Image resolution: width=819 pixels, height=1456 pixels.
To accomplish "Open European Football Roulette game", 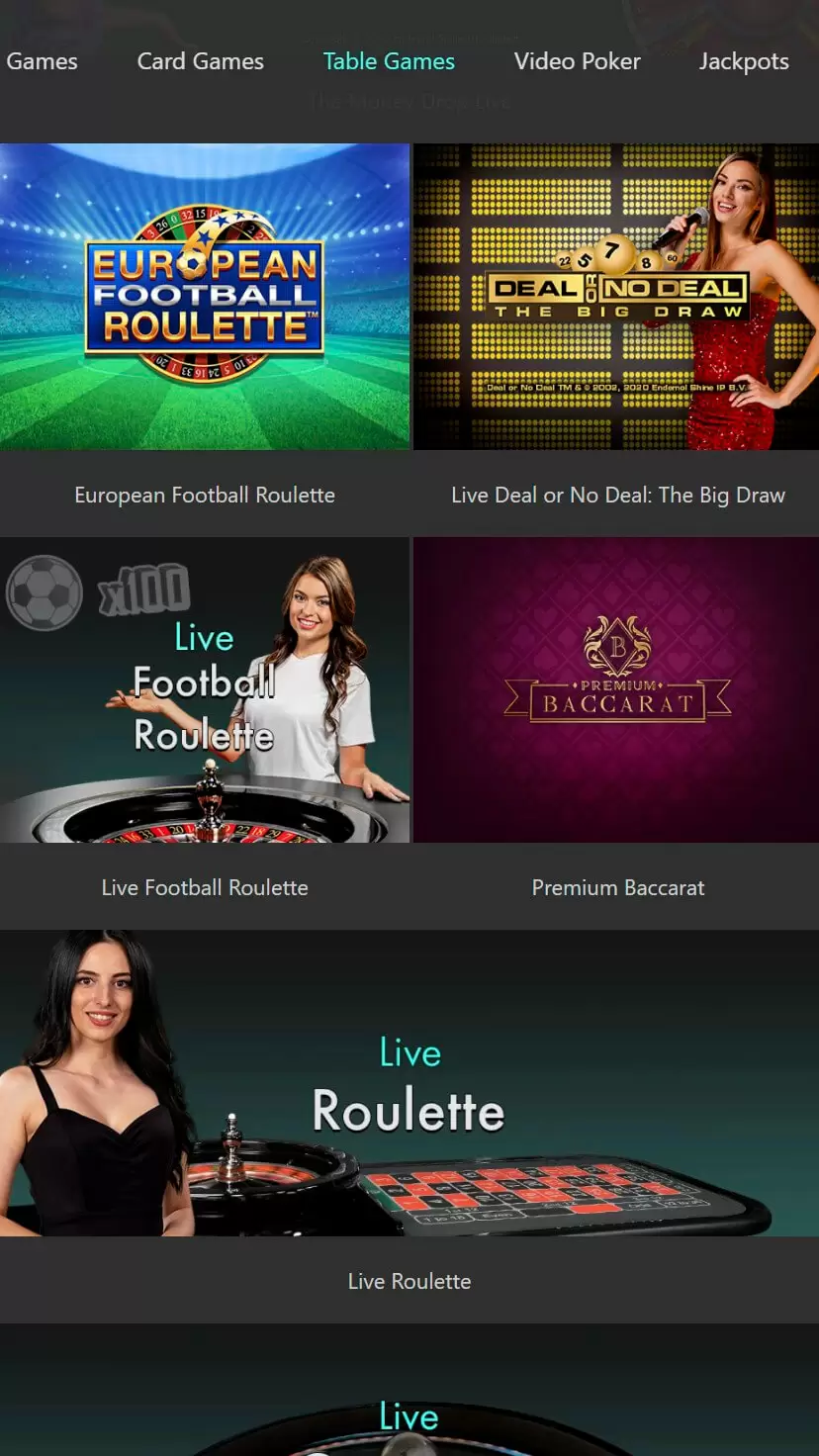I will point(205,297).
